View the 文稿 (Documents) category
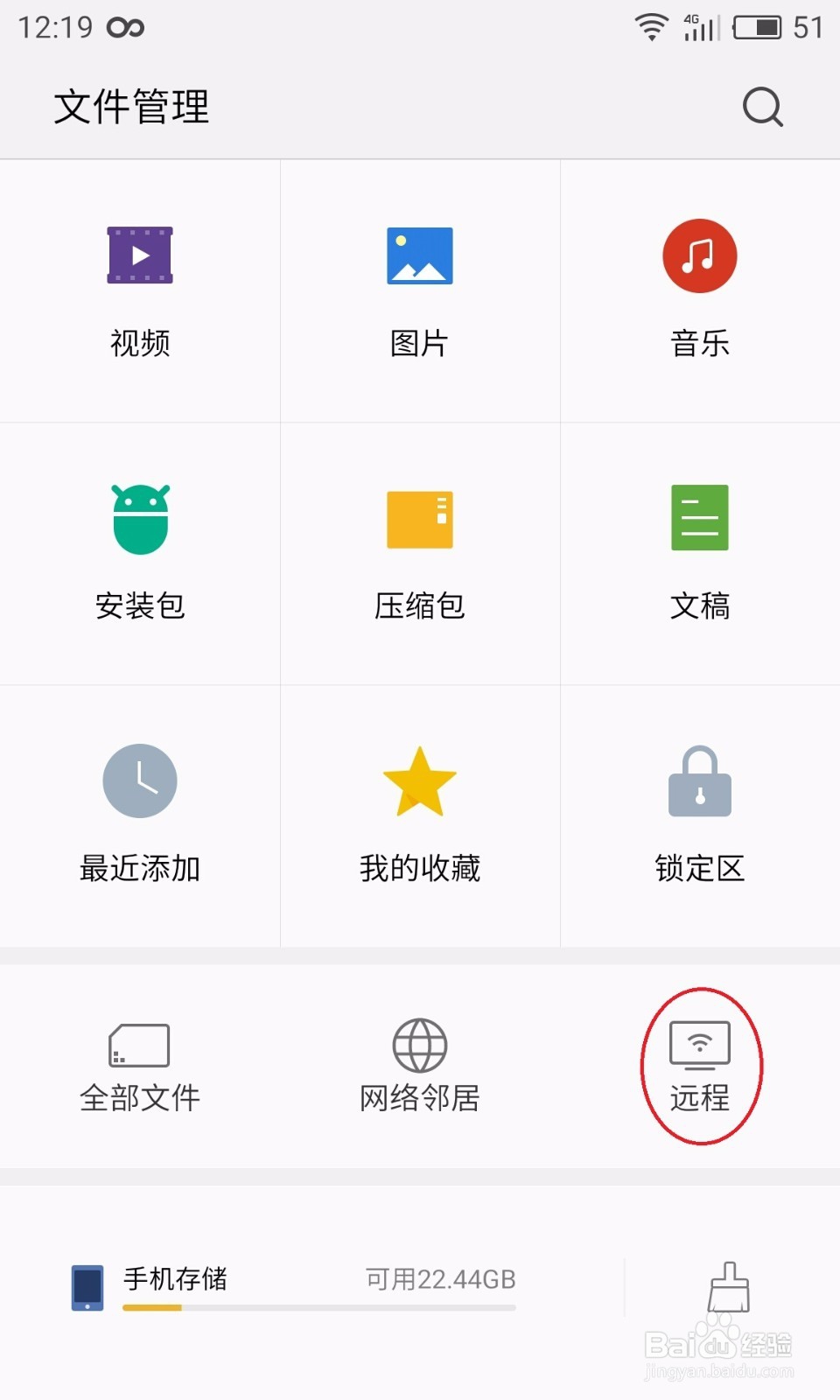The height and width of the screenshot is (1400, 840). 699,551
